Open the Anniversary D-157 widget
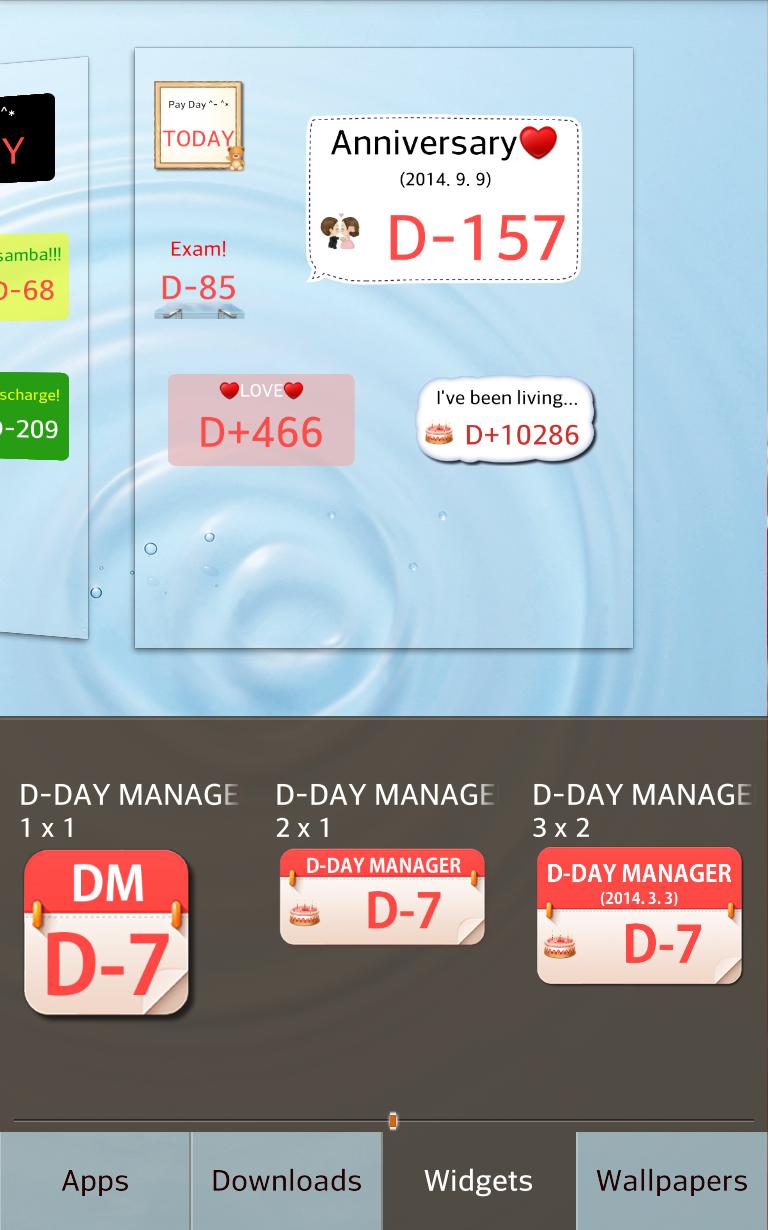Screen dimensions: 768x1230 pyautogui.click(x=444, y=200)
